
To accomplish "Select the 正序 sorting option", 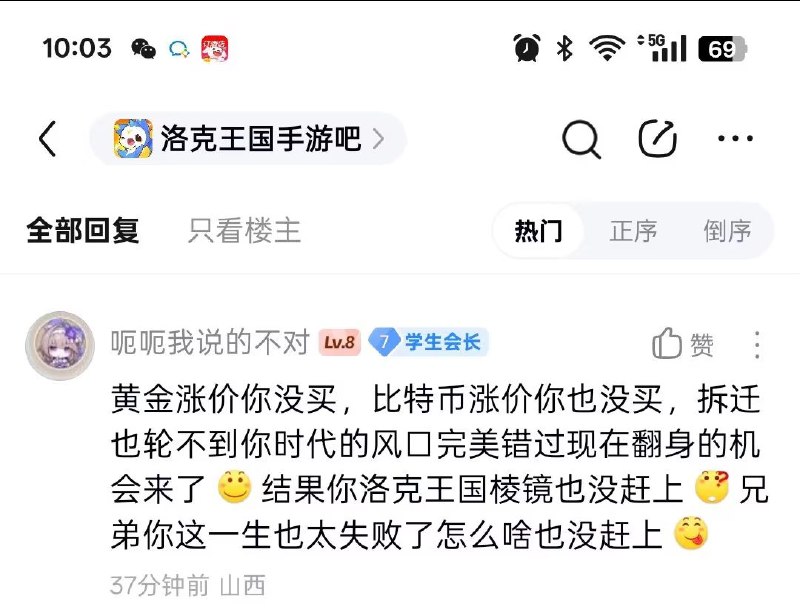I will 634,232.
